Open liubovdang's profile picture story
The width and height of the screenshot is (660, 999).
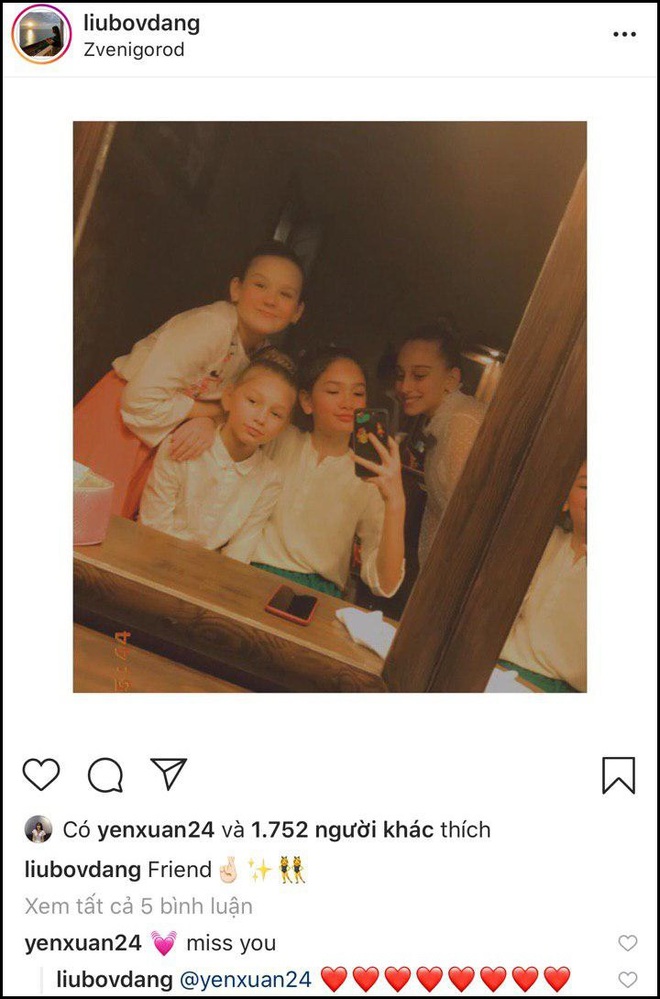pos(42,35)
